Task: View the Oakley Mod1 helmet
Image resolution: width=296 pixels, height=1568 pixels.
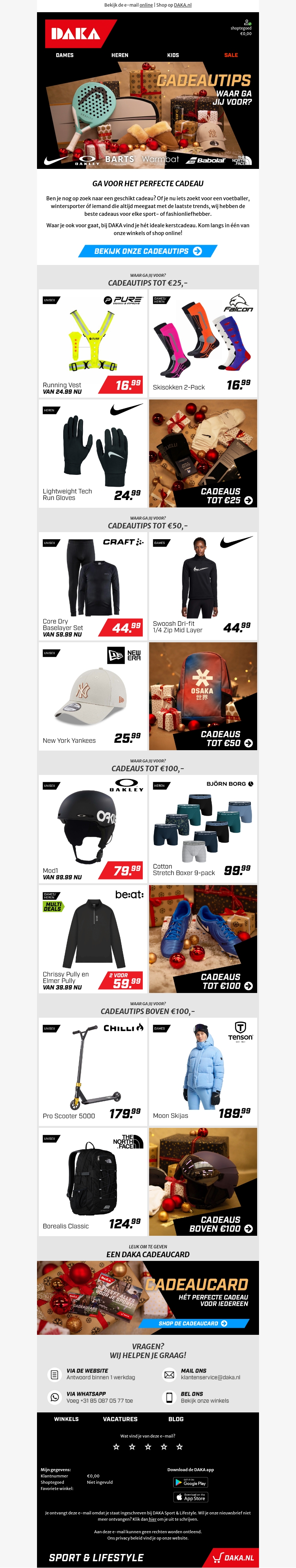Action: pos(92,829)
